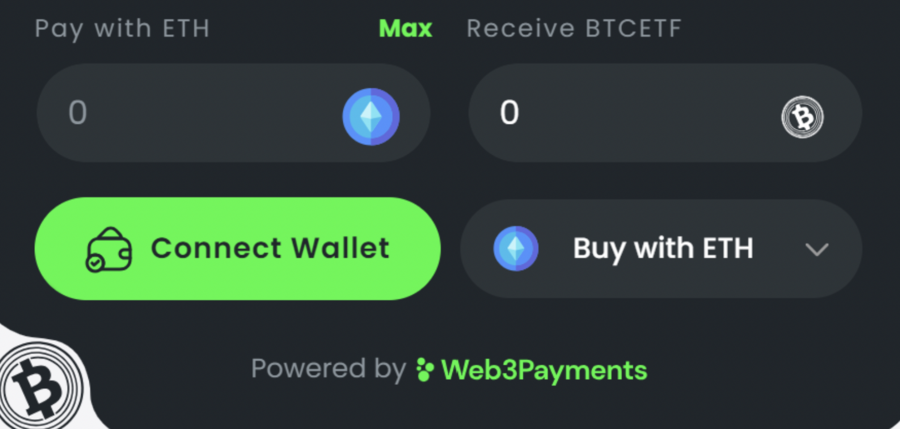Expand the Buy with ETH dropdown
The height and width of the screenshot is (429, 900).
coord(661,248)
